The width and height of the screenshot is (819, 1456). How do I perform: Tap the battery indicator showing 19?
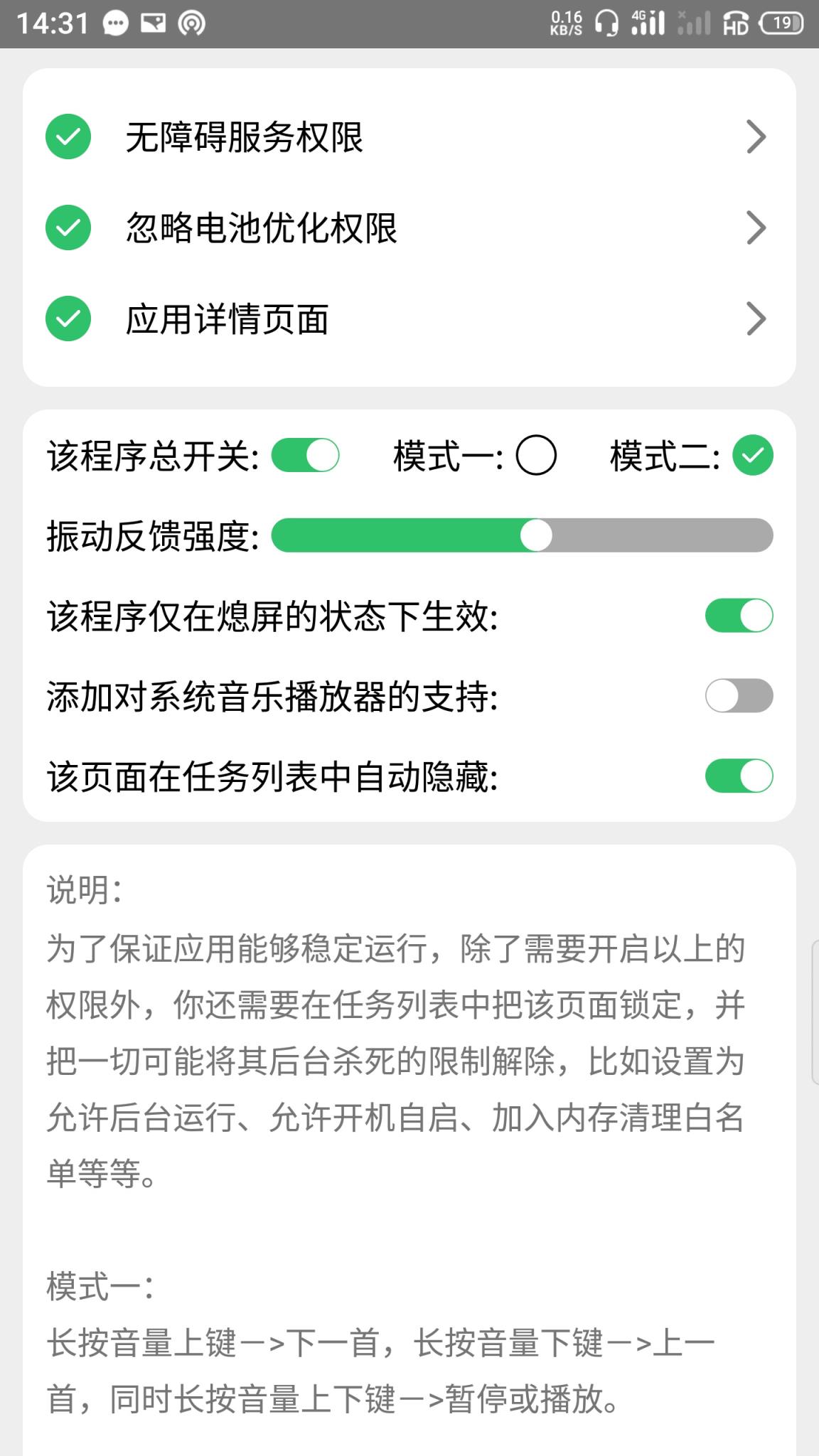click(x=781, y=23)
